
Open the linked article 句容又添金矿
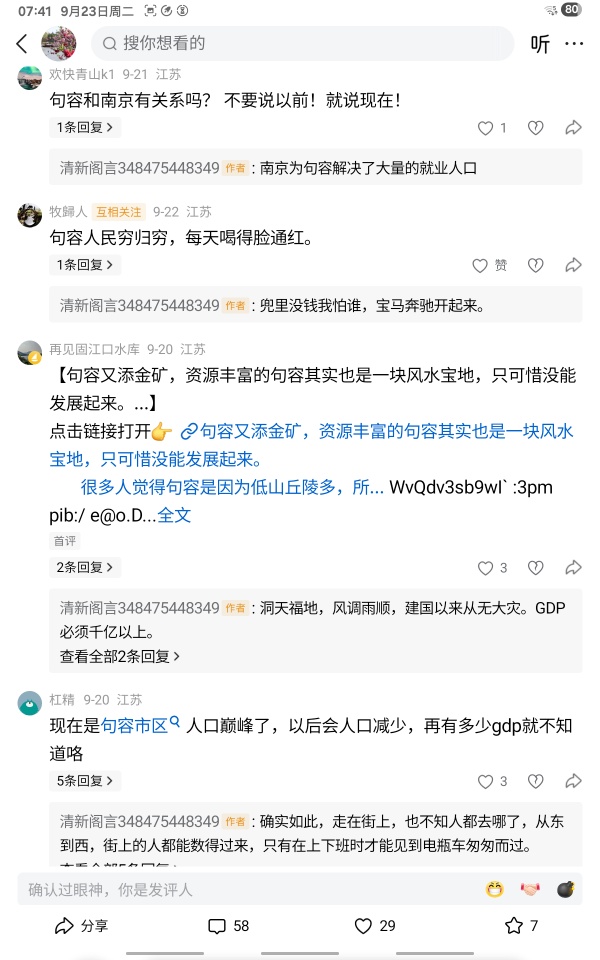380,431
